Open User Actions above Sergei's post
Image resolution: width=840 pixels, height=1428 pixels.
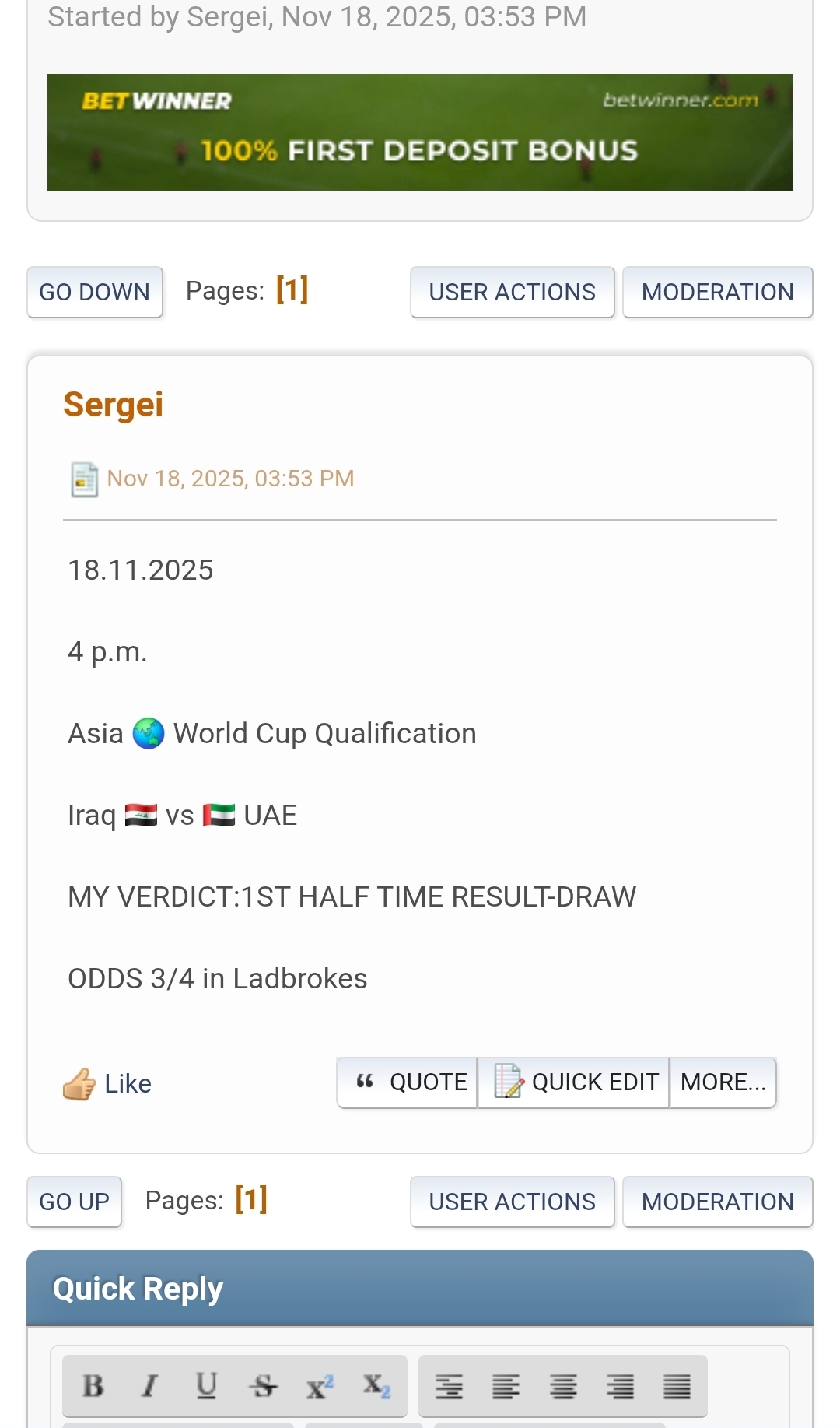(x=512, y=292)
